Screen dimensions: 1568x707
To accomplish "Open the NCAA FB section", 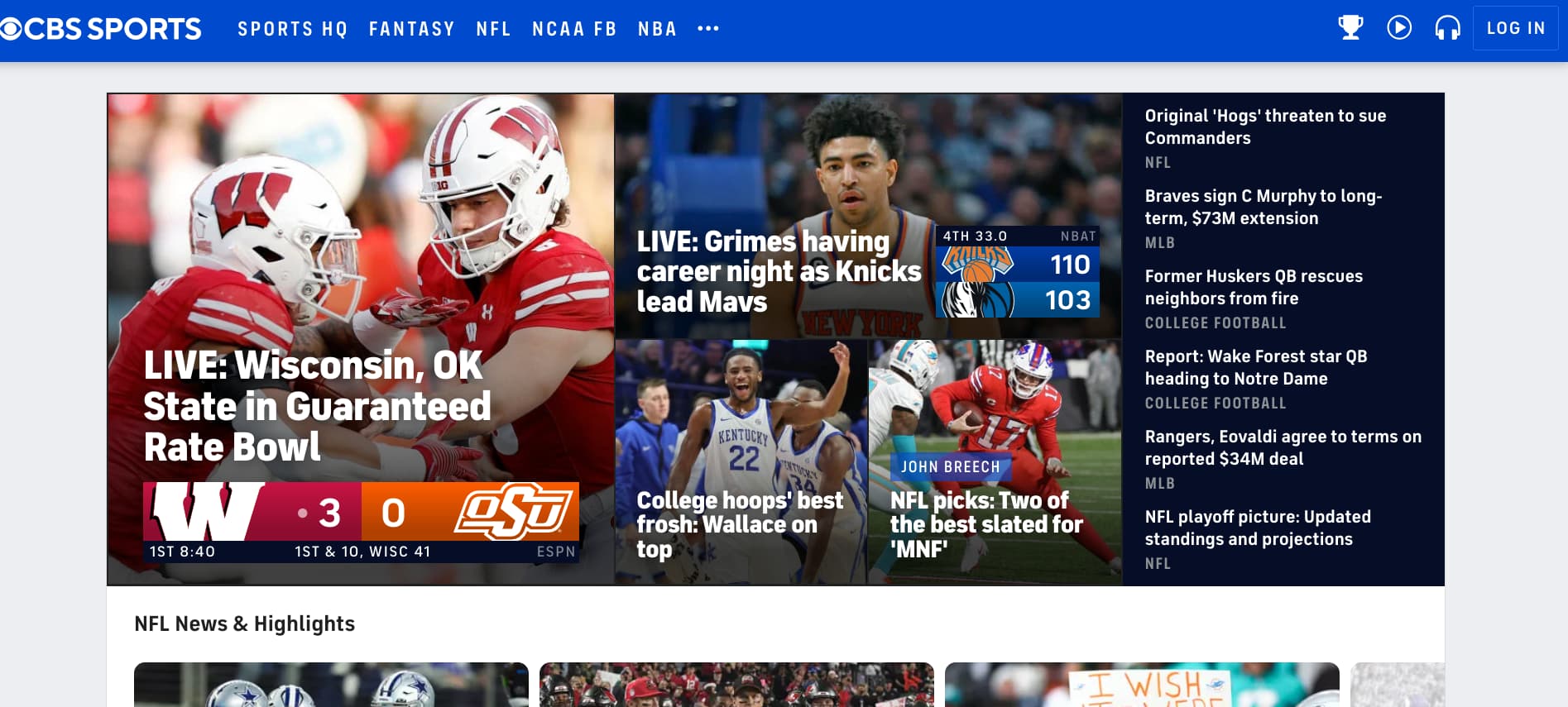I will point(574,29).
